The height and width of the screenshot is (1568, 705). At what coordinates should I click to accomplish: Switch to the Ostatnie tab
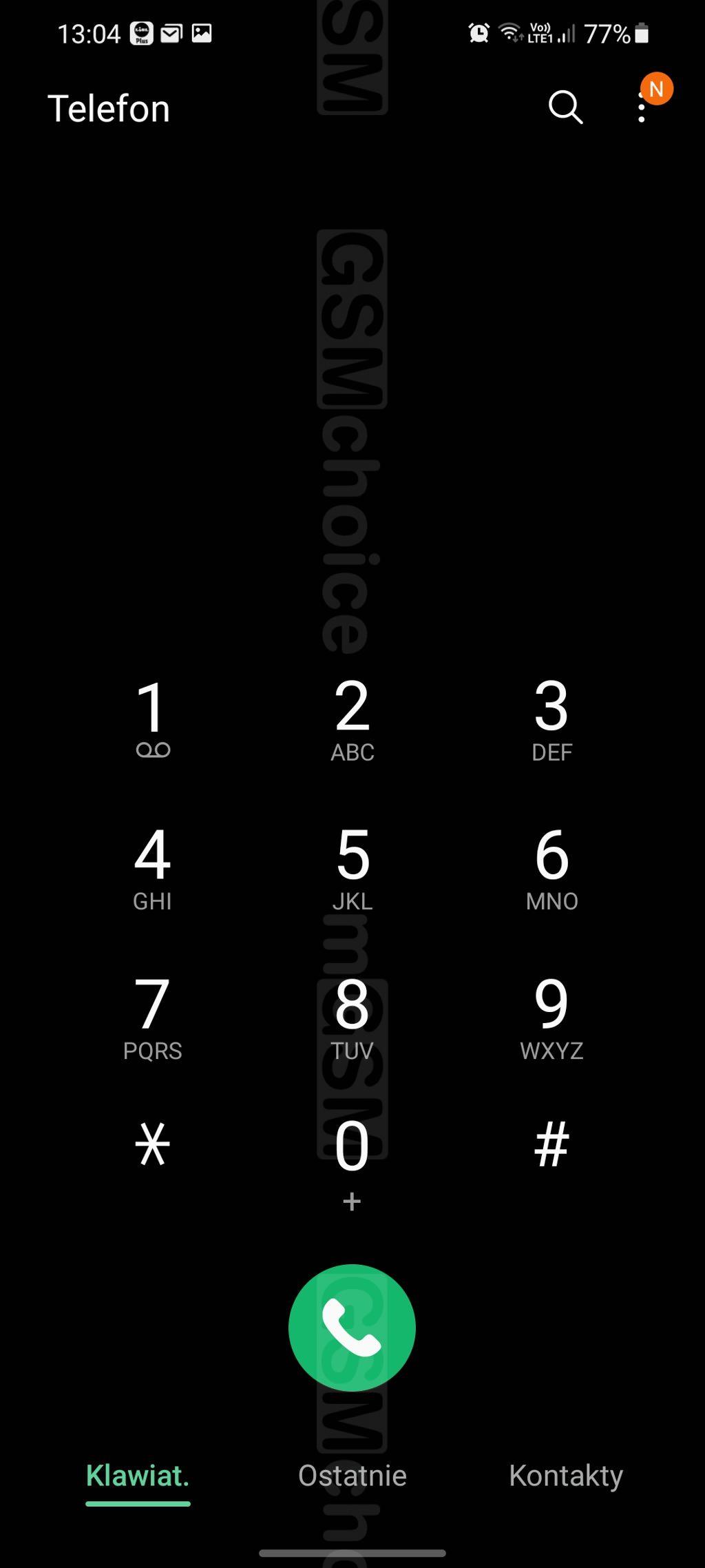(x=352, y=1476)
